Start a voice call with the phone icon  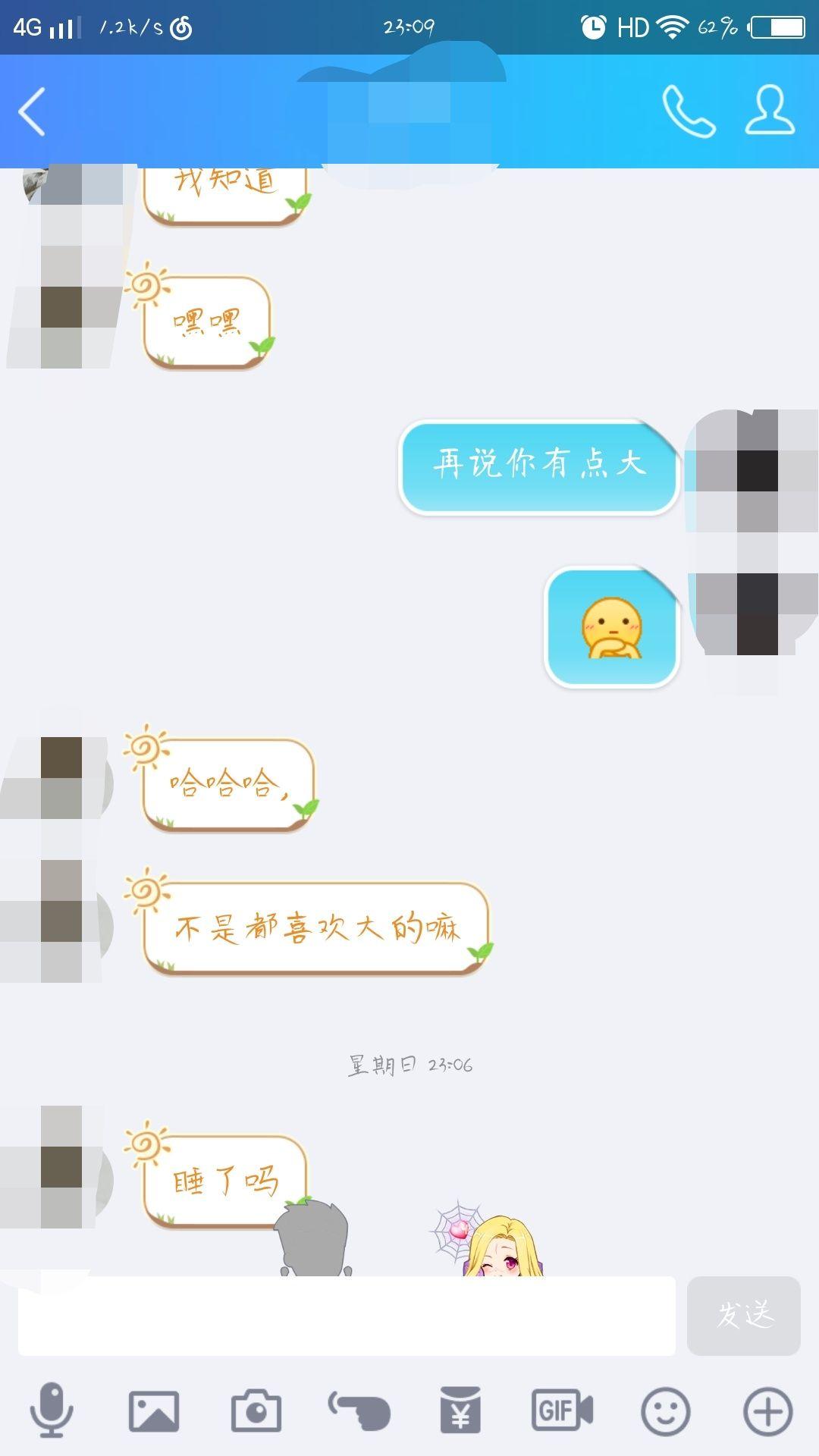click(x=689, y=111)
